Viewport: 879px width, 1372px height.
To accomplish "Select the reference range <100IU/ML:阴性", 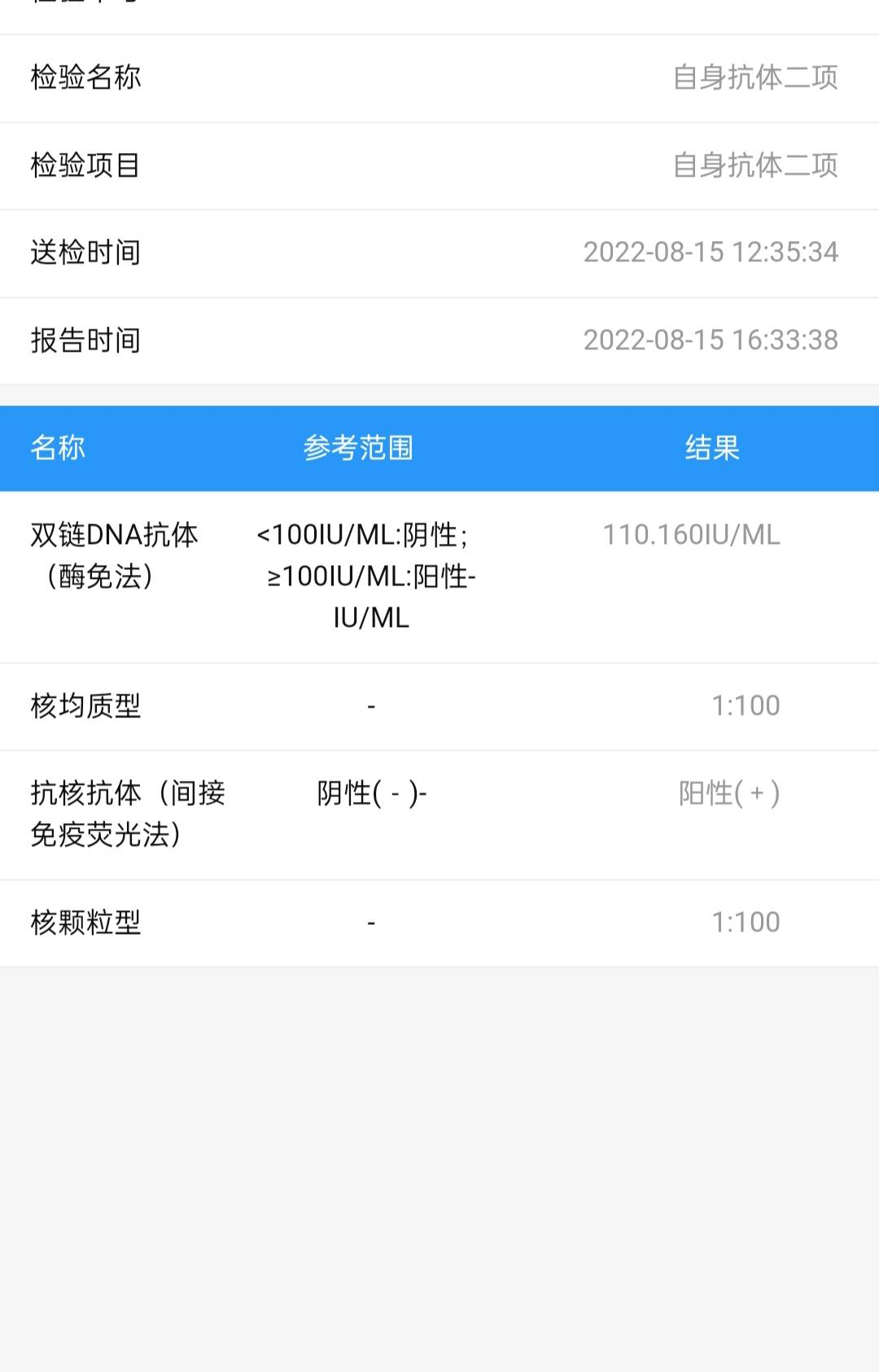I will tap(366, 536).
